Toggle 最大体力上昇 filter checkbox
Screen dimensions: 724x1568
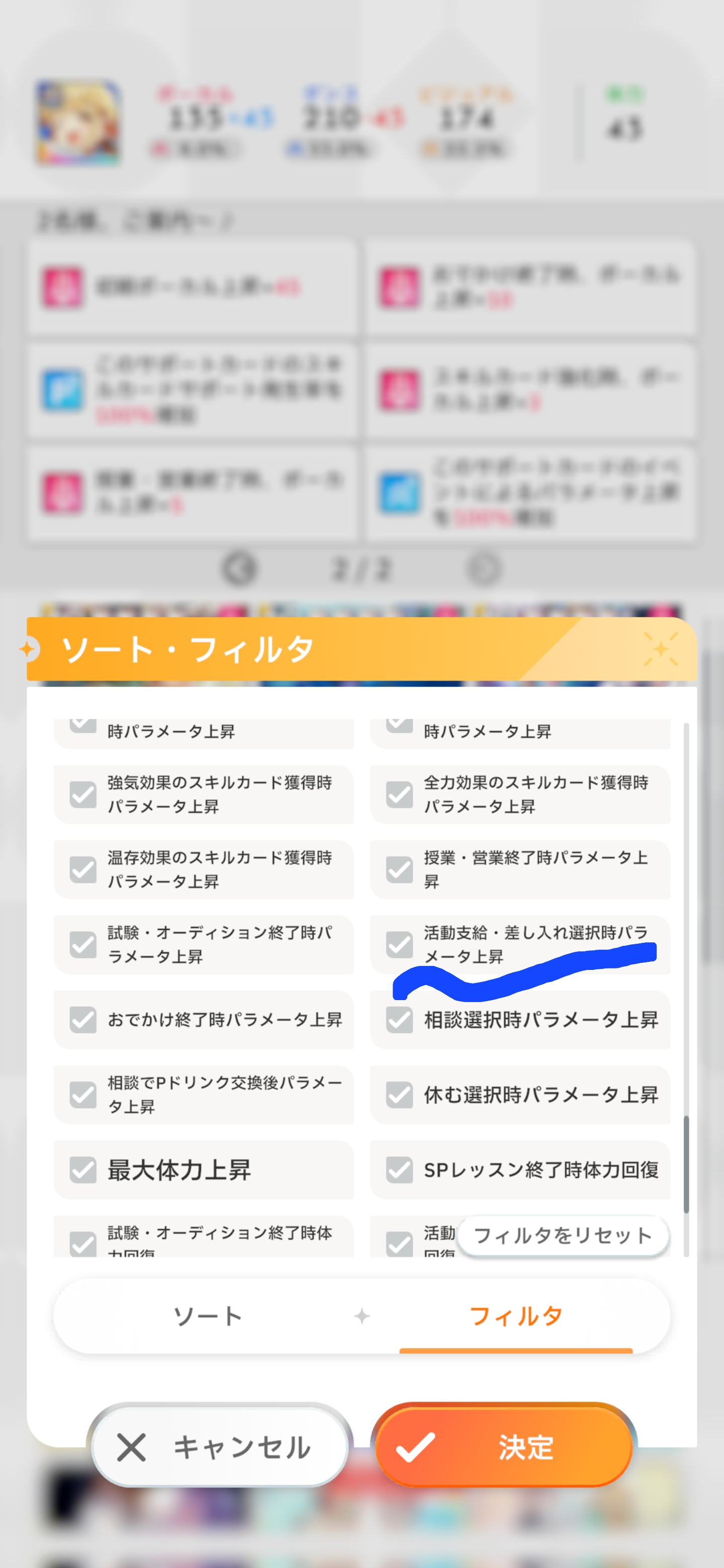[x=83, y=1169]
